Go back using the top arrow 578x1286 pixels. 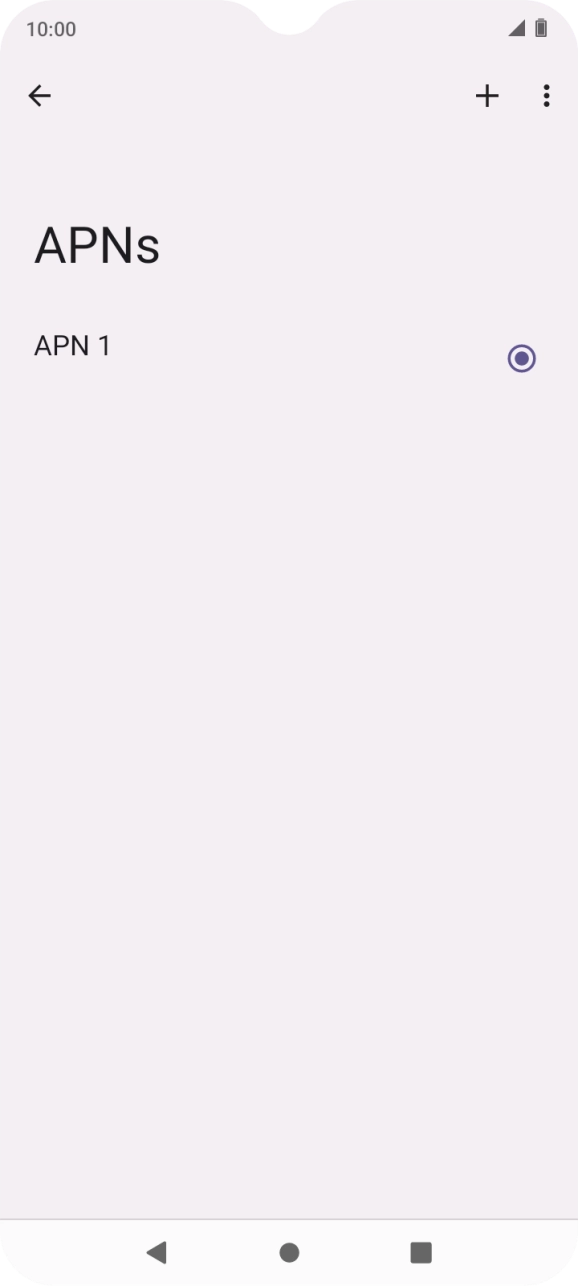click(39, 96)
